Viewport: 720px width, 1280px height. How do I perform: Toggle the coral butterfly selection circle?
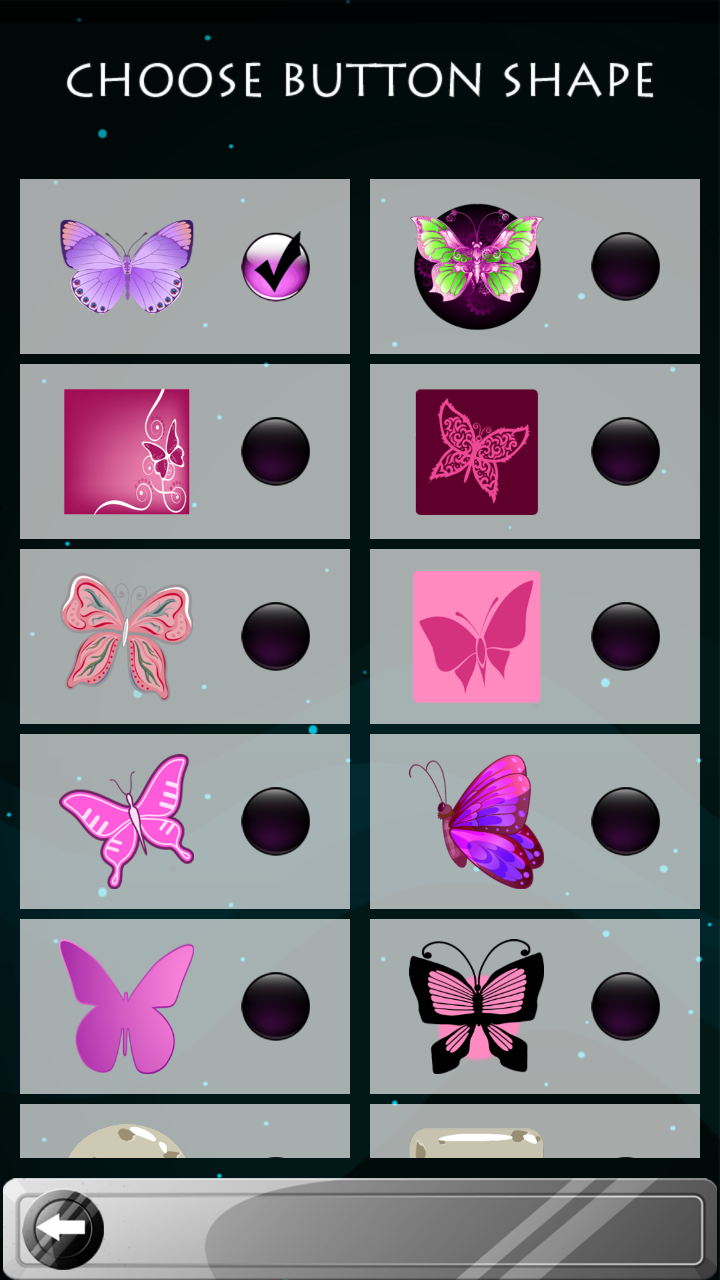tap(277, 637)
